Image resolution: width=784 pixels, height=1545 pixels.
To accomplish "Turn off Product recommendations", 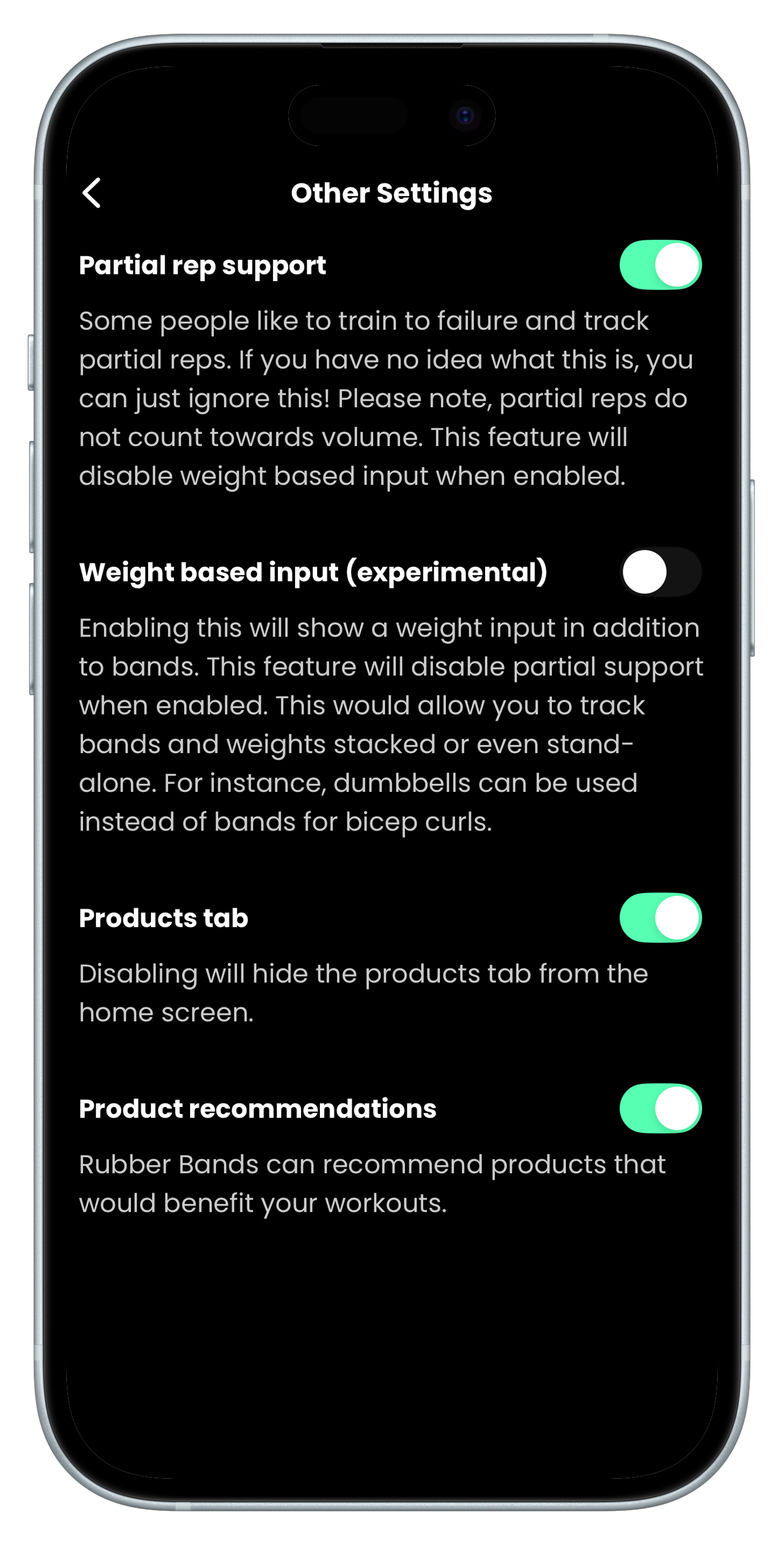I will point(660,1108).
